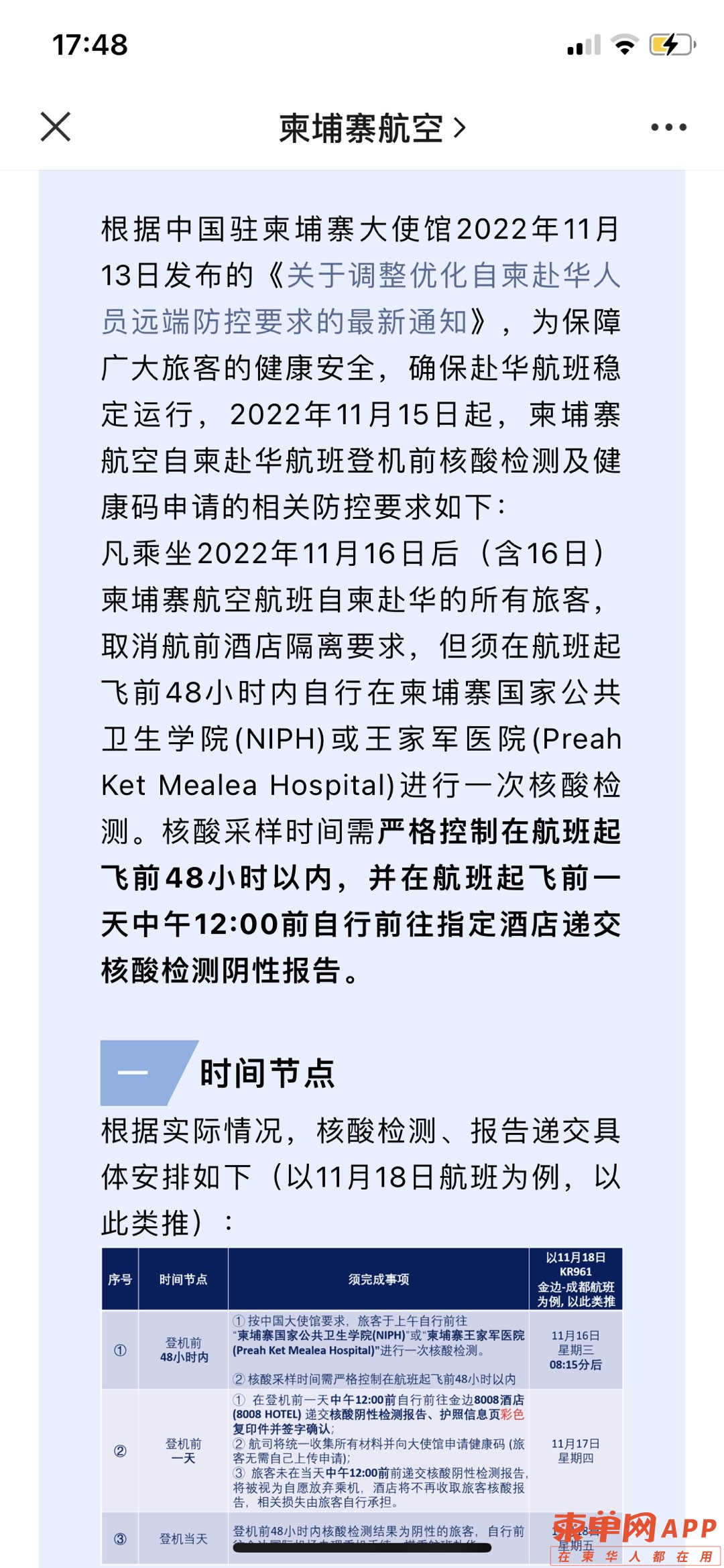The height and width of the screenshot is (1568, 724).
Task: Open the three-dot overflow menu
Action: (668, 127)
